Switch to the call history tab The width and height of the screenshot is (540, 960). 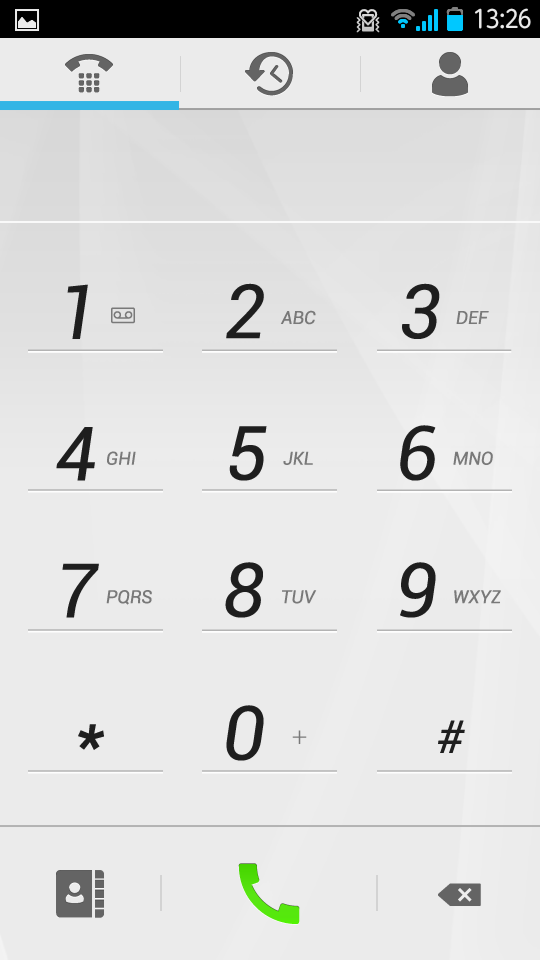click(x=269, y=73)
